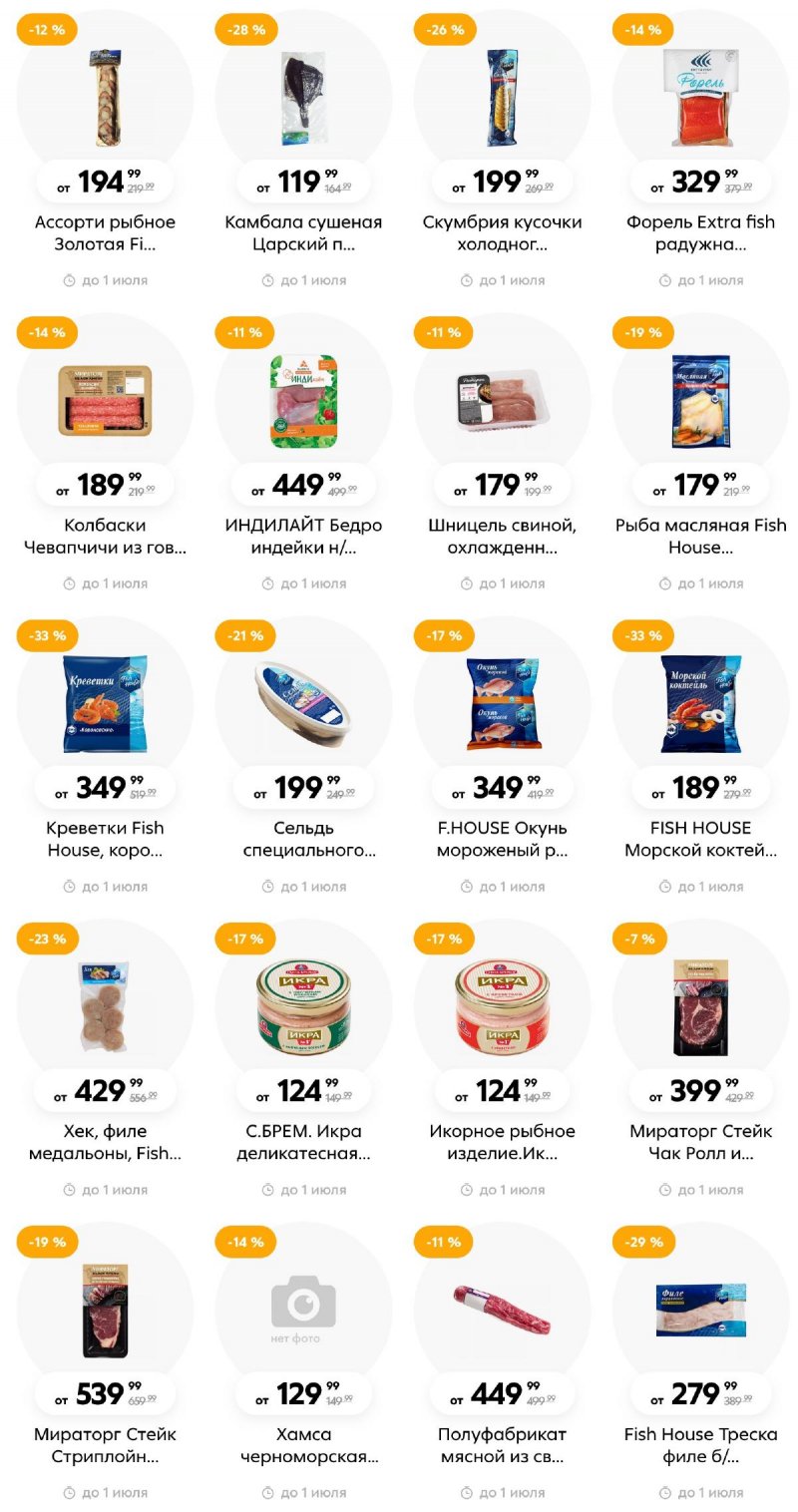
Task: Select Мираторг Стейк Стриплойн product
Action: (x=105, y=1311)
